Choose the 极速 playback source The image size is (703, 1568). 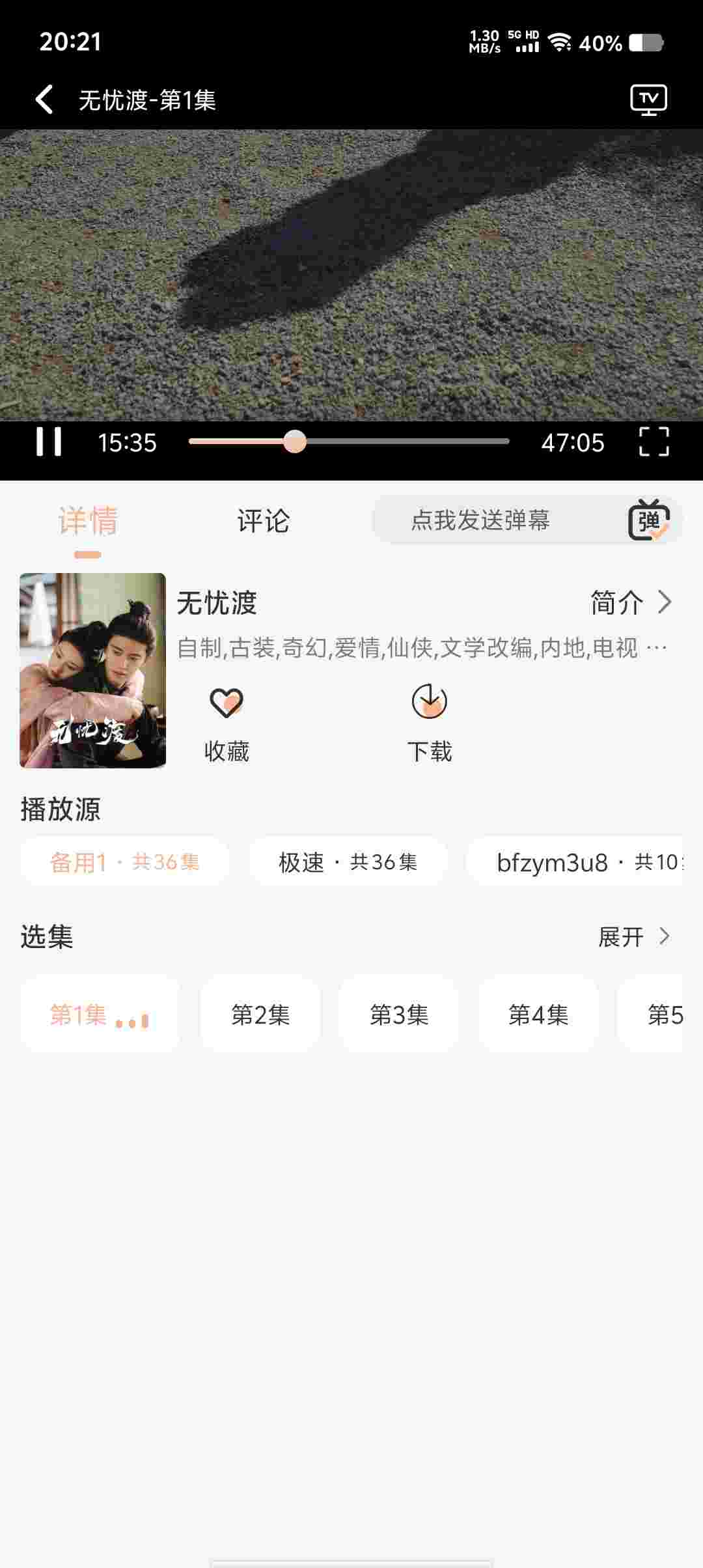pos(348,862)
